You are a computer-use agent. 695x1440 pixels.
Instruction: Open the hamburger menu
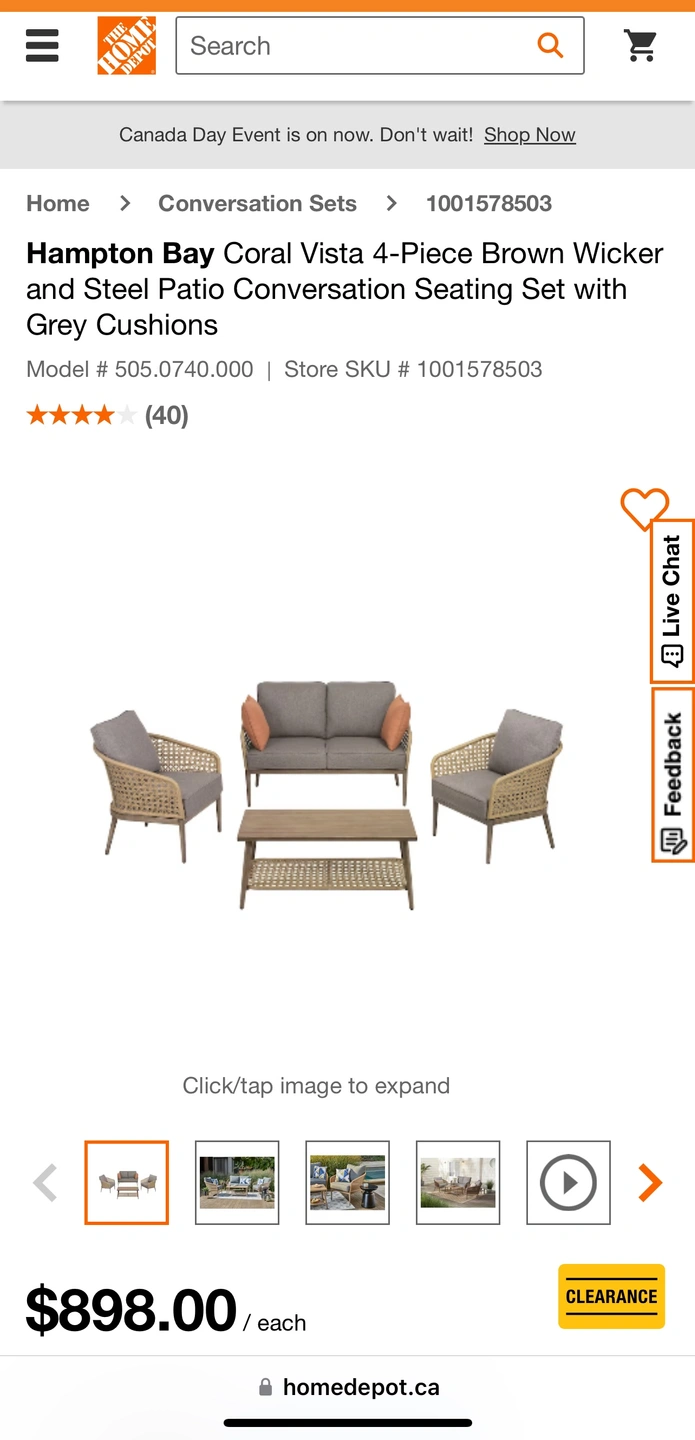[x=42, y=46]
